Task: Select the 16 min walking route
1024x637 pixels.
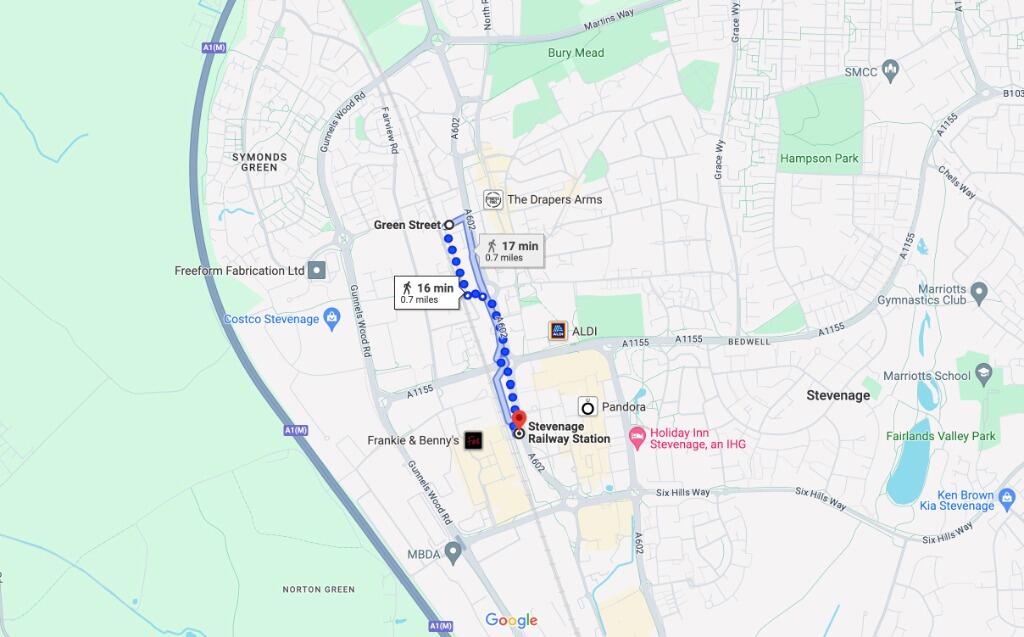Action: coord(426,292)
